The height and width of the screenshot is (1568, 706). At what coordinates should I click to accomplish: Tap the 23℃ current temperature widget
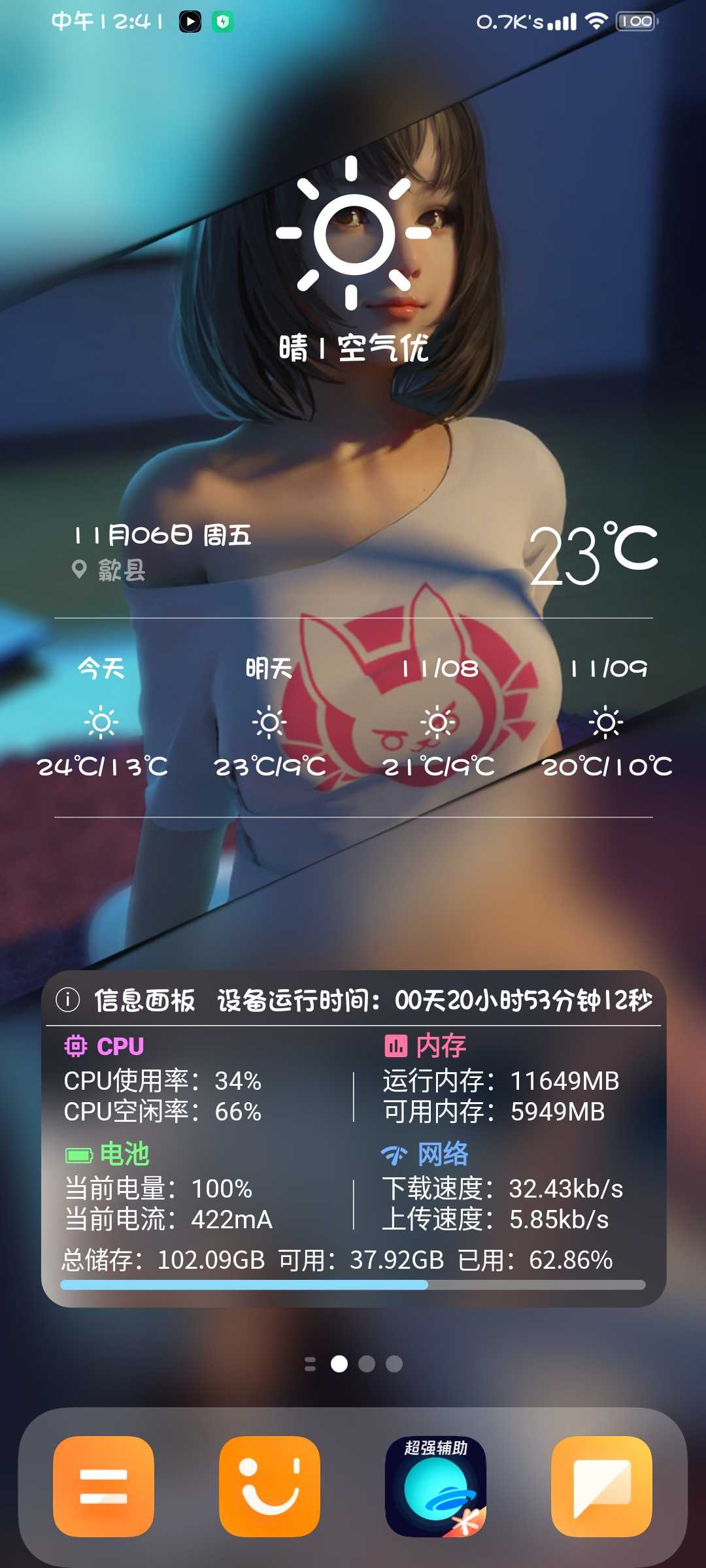coord(593,554)
